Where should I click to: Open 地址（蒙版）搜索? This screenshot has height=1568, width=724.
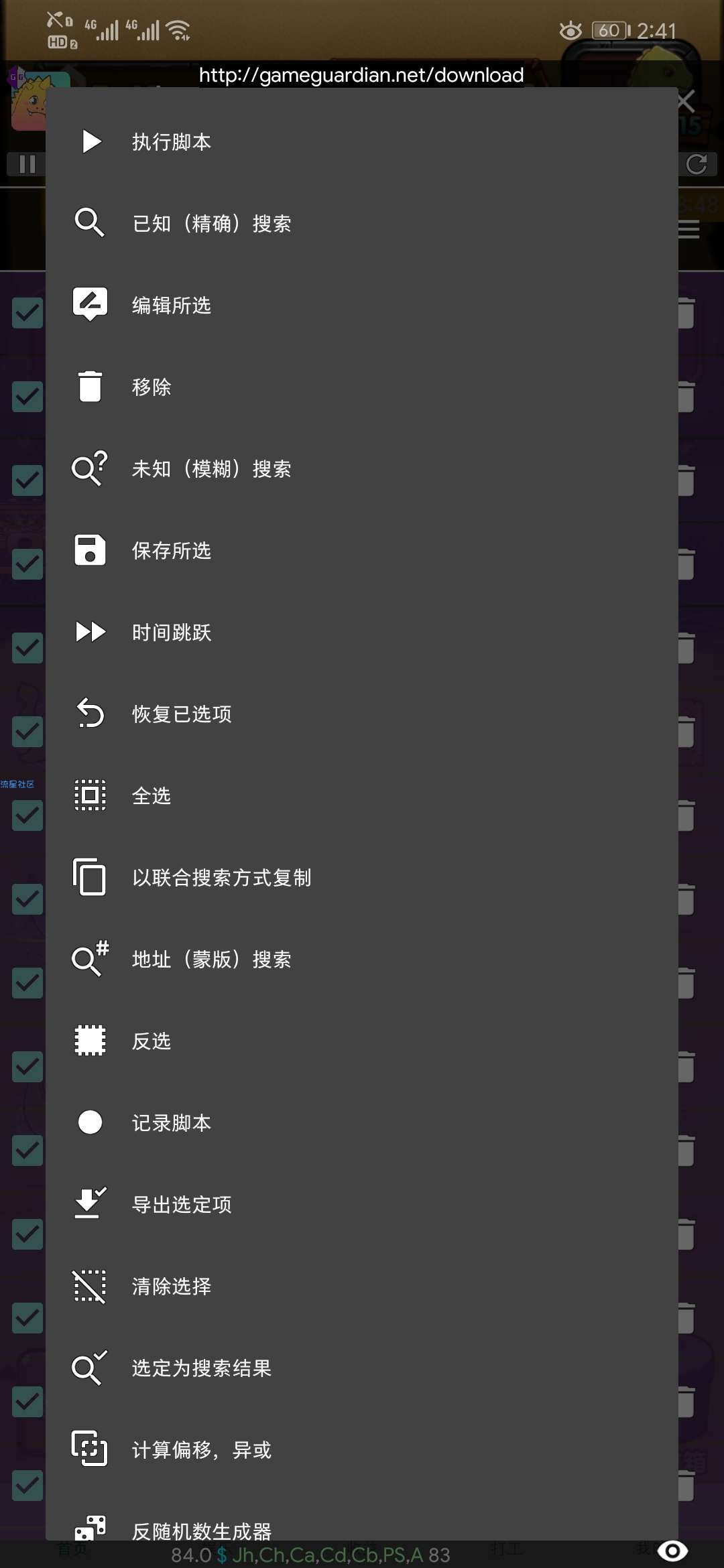211,959
